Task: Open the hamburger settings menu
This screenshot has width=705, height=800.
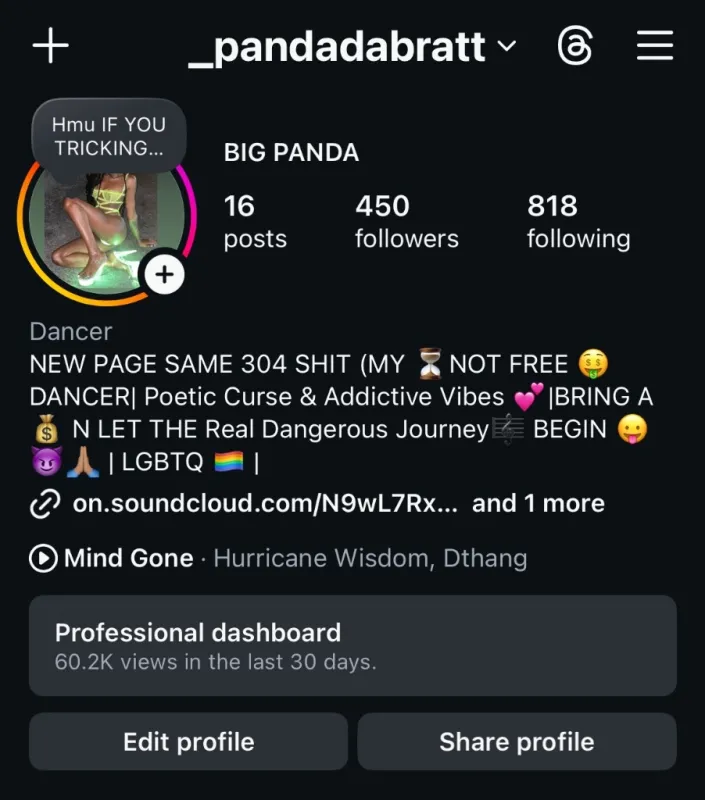Action: (x=655, y=47)
